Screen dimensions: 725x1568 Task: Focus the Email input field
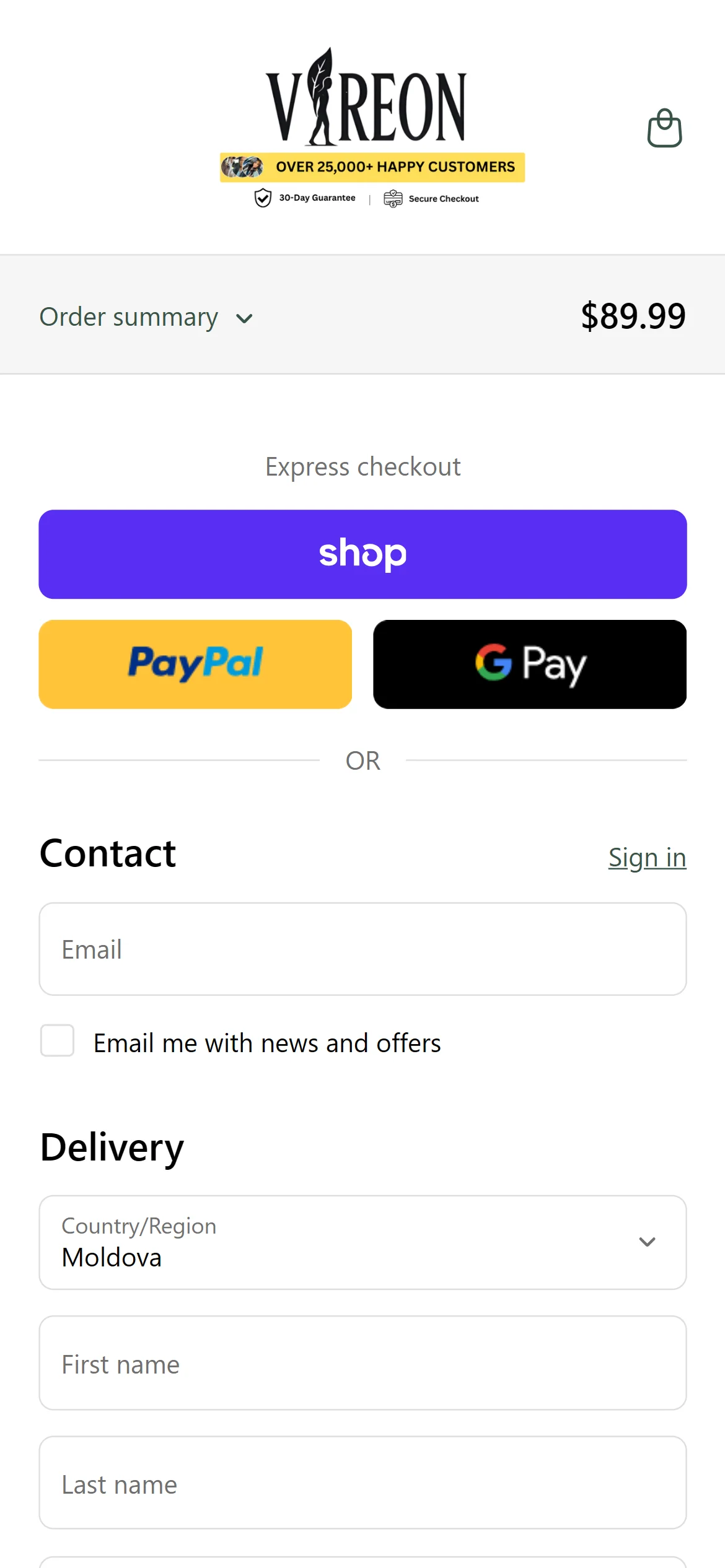click(x=362, y=949)
